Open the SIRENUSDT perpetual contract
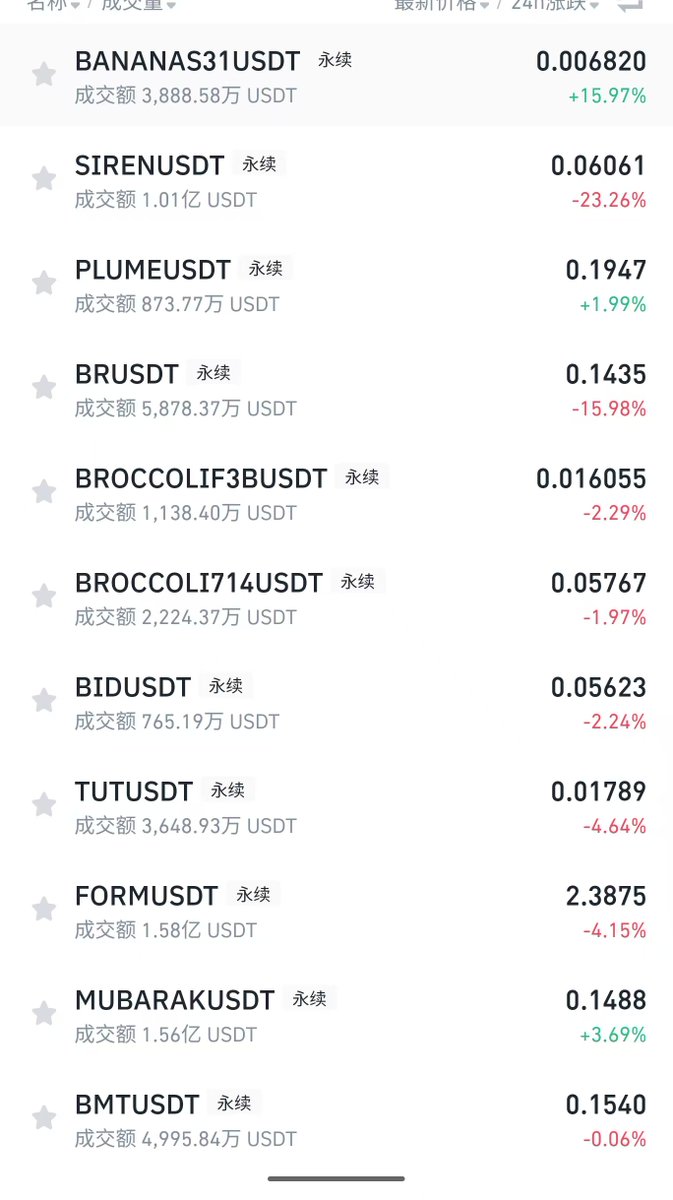Viewport: 673px width, 1200px height. 150,165
